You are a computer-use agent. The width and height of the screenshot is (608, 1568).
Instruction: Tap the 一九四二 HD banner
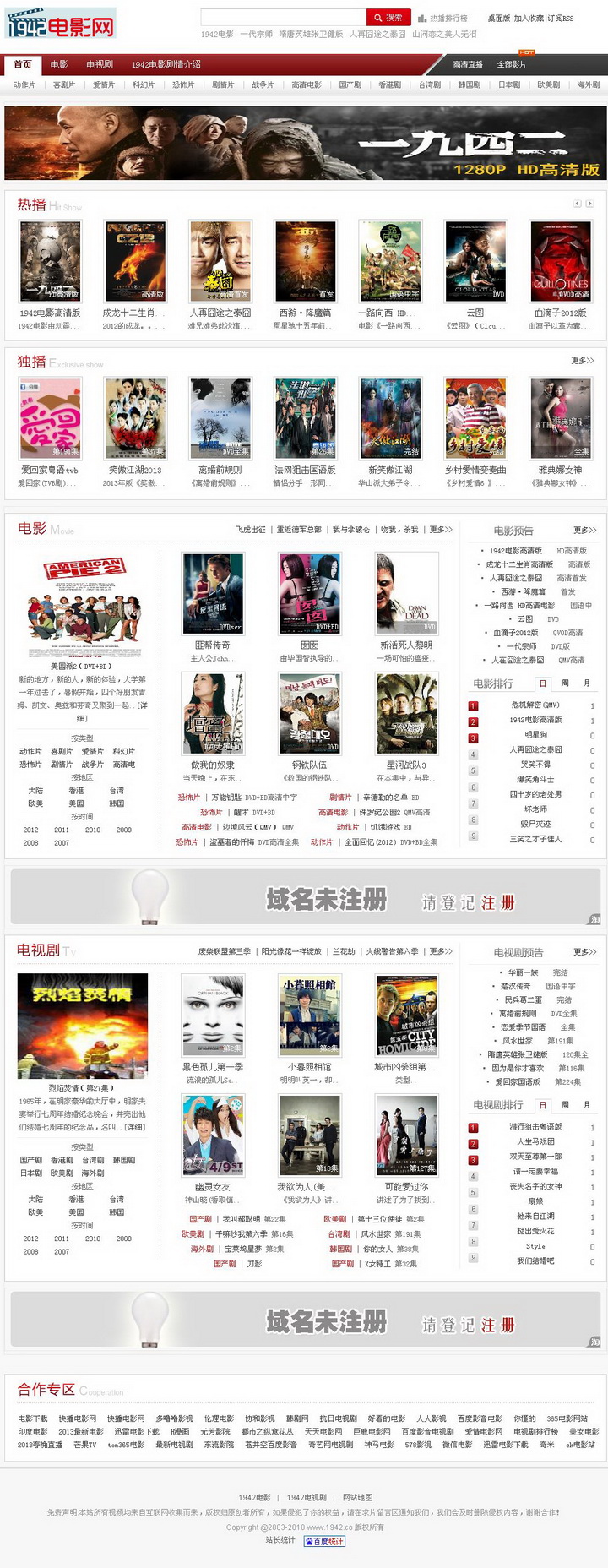[304, 143]
